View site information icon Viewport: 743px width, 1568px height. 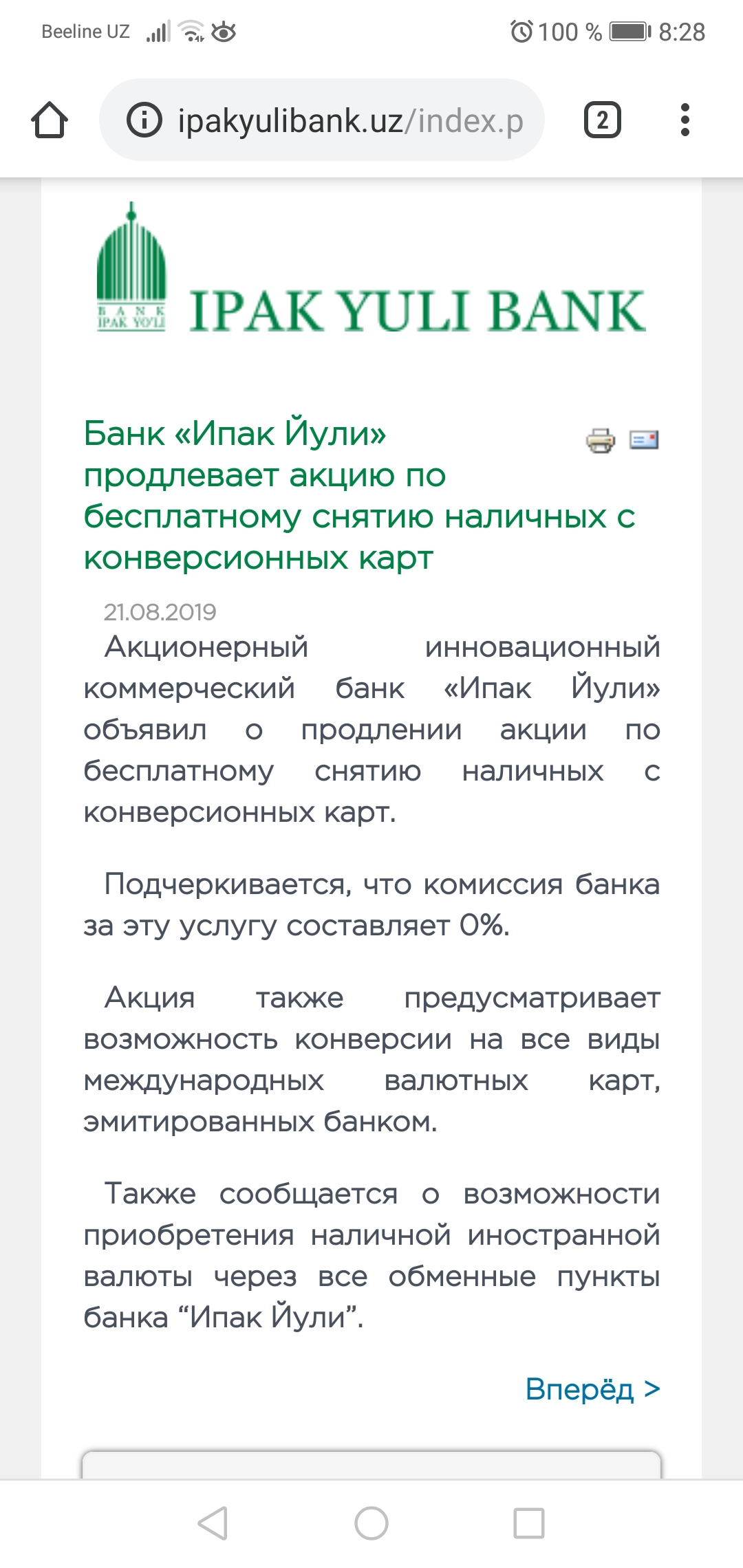(144, 120)
